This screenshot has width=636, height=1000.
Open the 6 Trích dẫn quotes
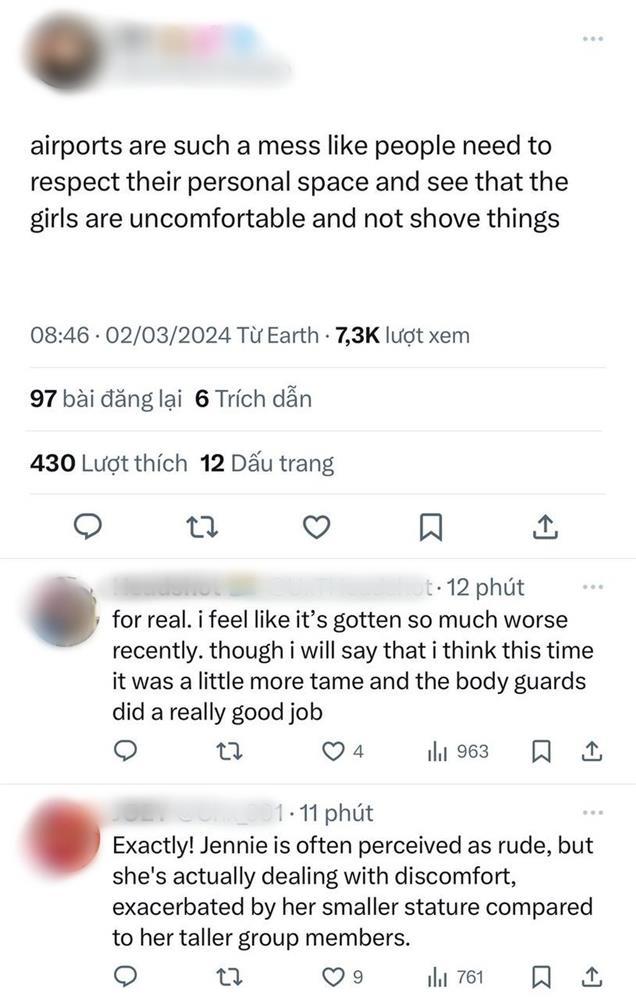253,399
